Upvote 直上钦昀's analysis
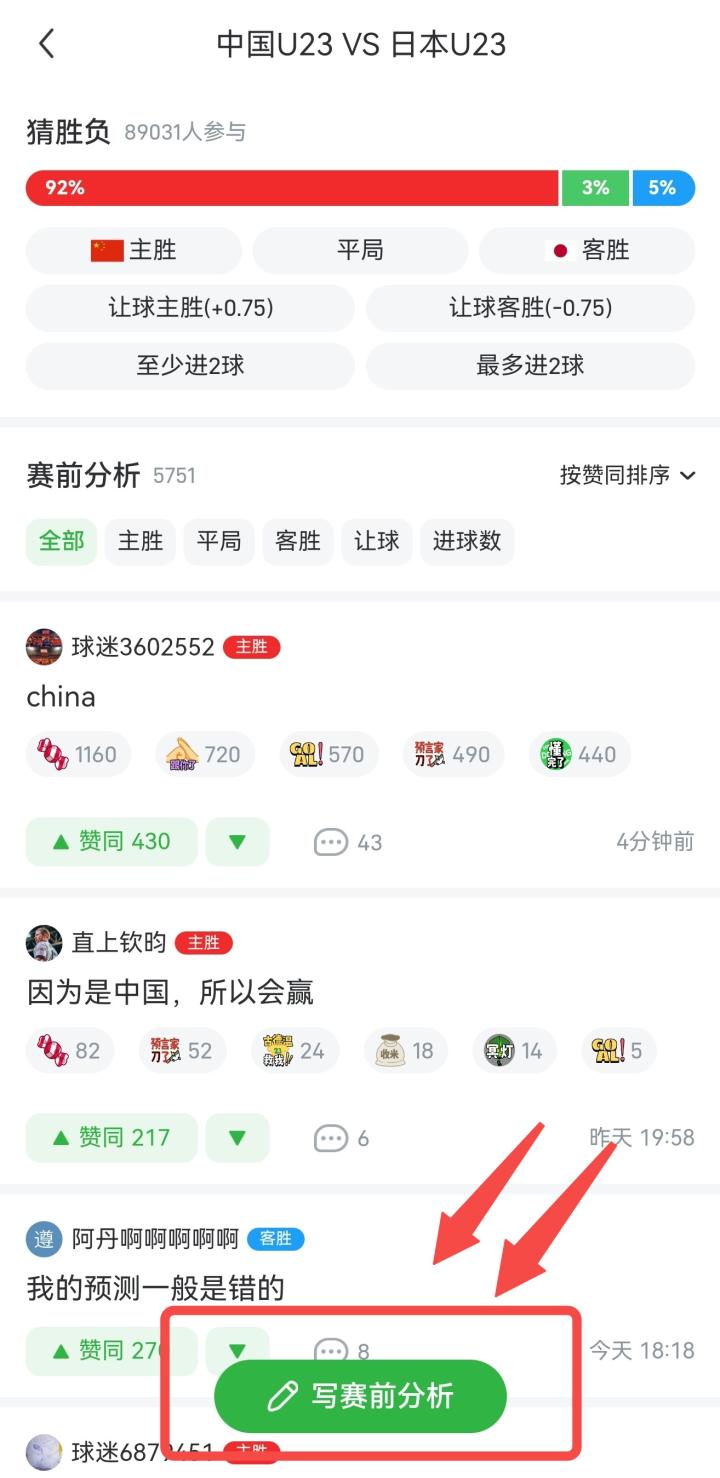The height and width of the screenshot is (1478, 720). pyautogui.click(x=112, y=1138)
